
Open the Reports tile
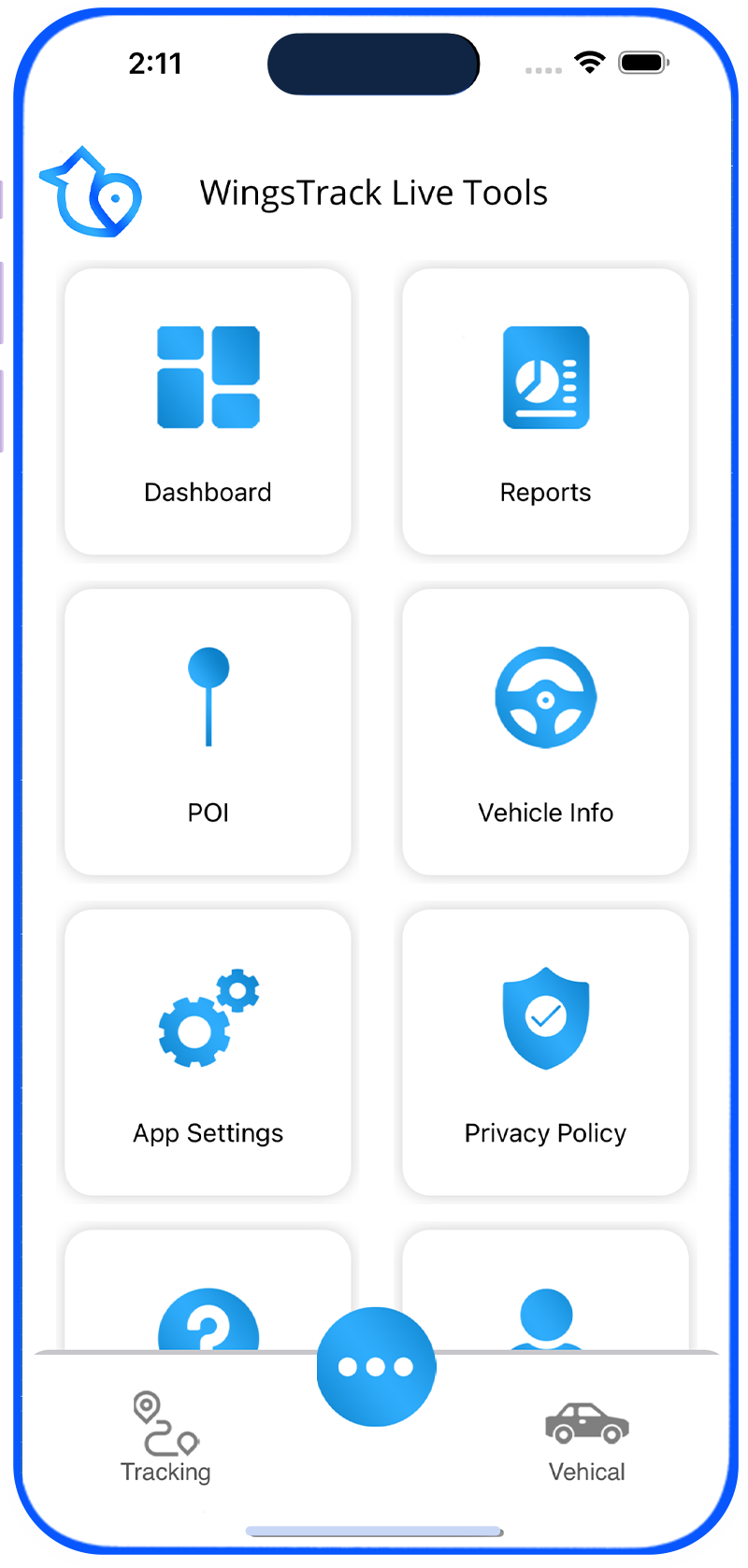coord(545,411)
